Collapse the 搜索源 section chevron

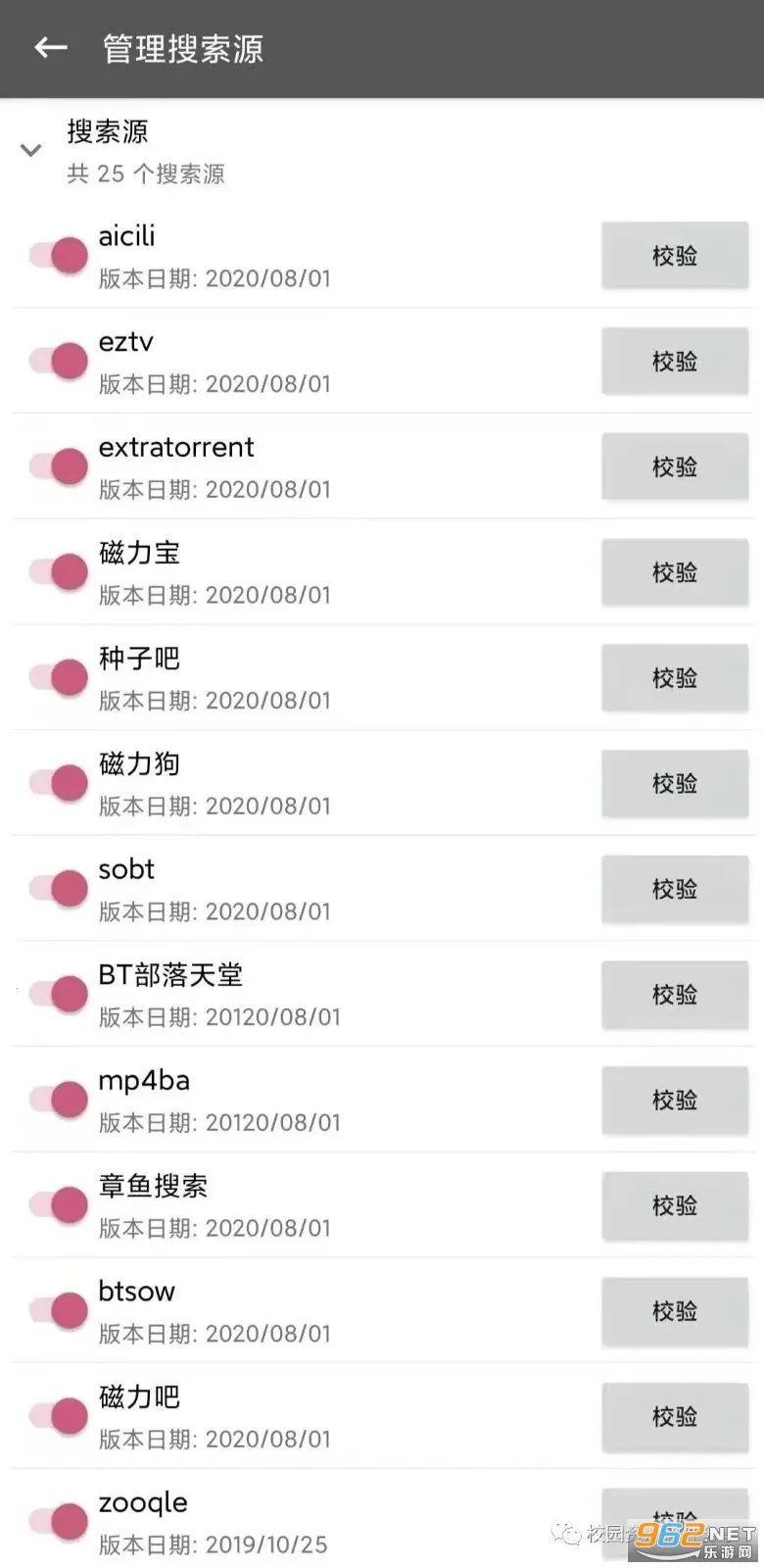31,151
